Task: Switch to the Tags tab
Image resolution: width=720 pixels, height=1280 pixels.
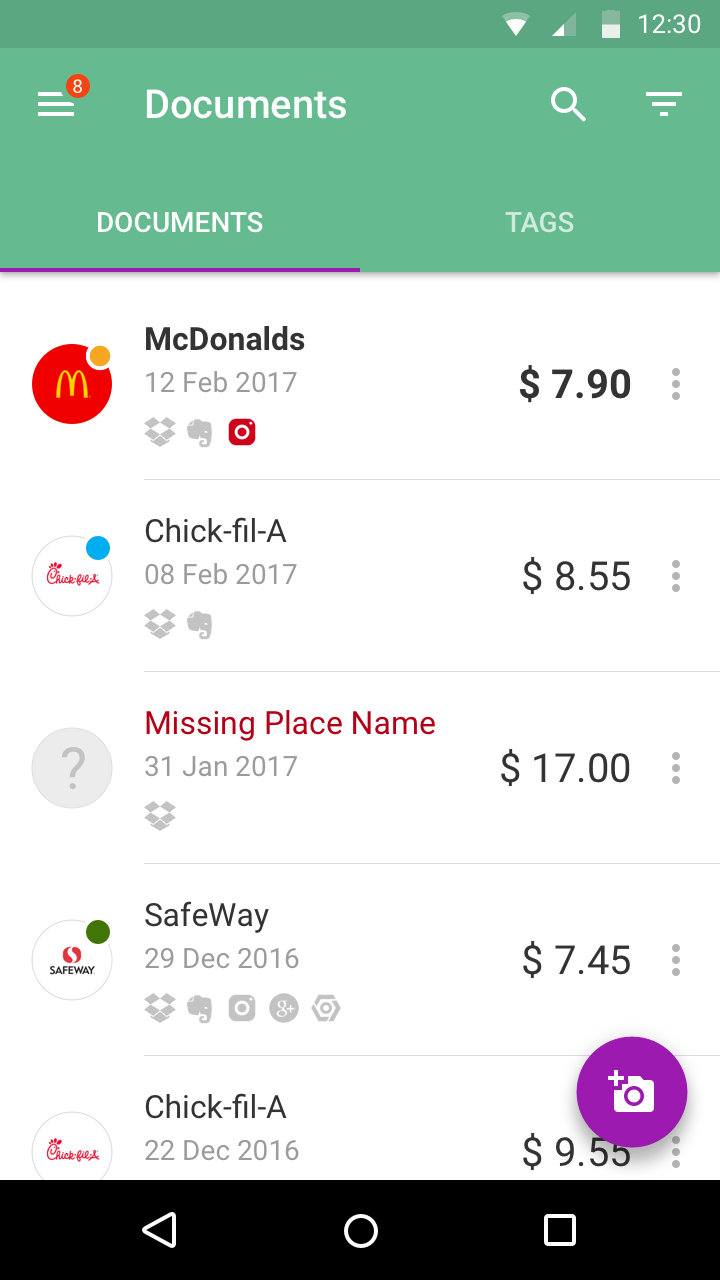Action: (x=539, y=222)
